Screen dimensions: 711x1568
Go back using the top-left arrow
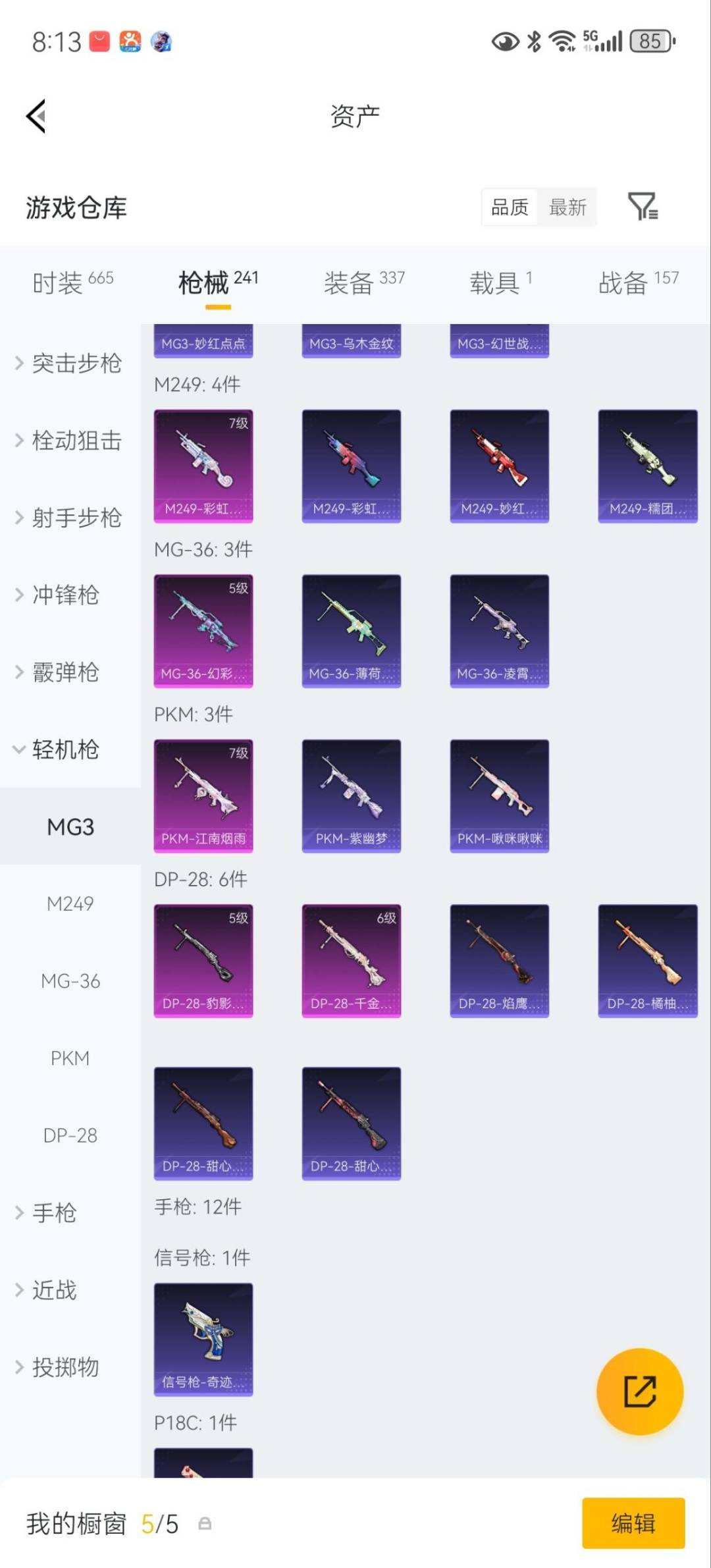pos(36,117)
